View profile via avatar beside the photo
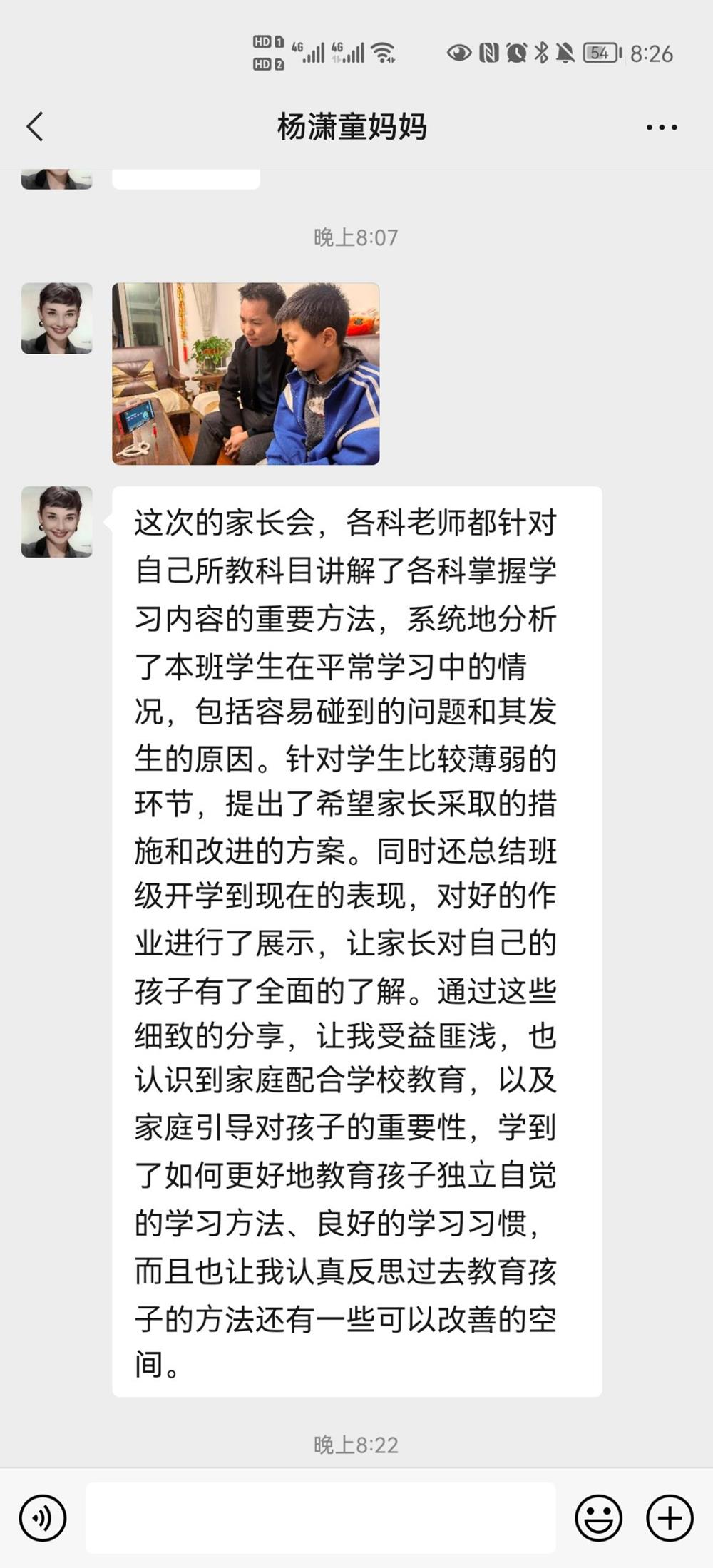This screenshot has height=1568, width=713. tap(57, 319)
